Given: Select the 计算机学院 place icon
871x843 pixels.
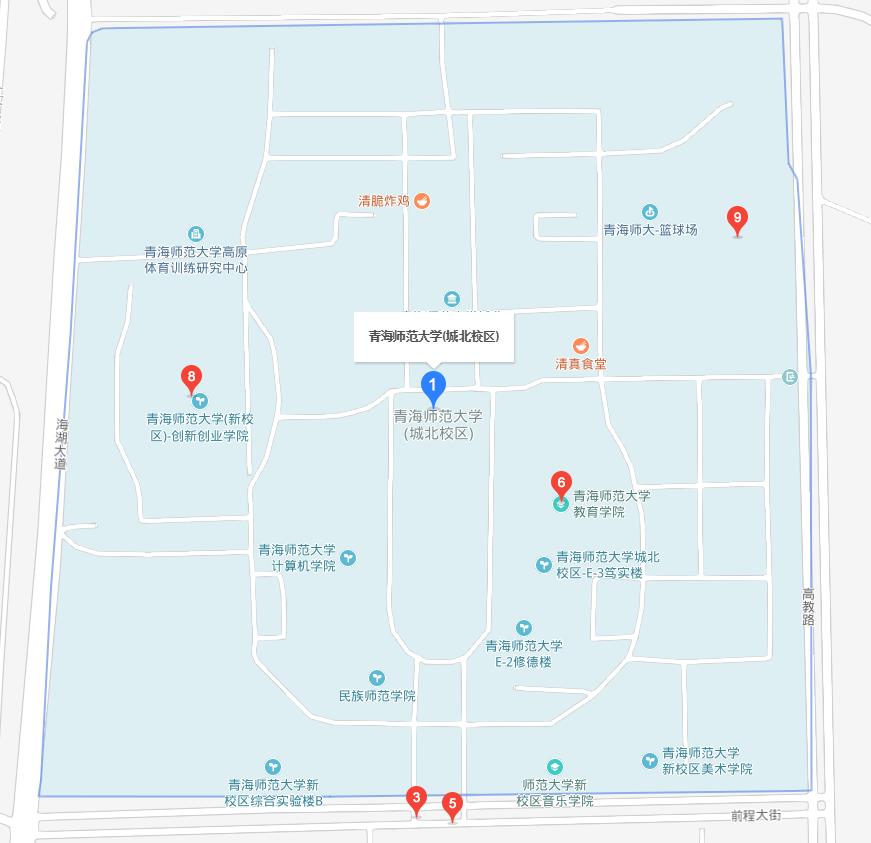Looking at the screenshot, I should pos(348,557).
